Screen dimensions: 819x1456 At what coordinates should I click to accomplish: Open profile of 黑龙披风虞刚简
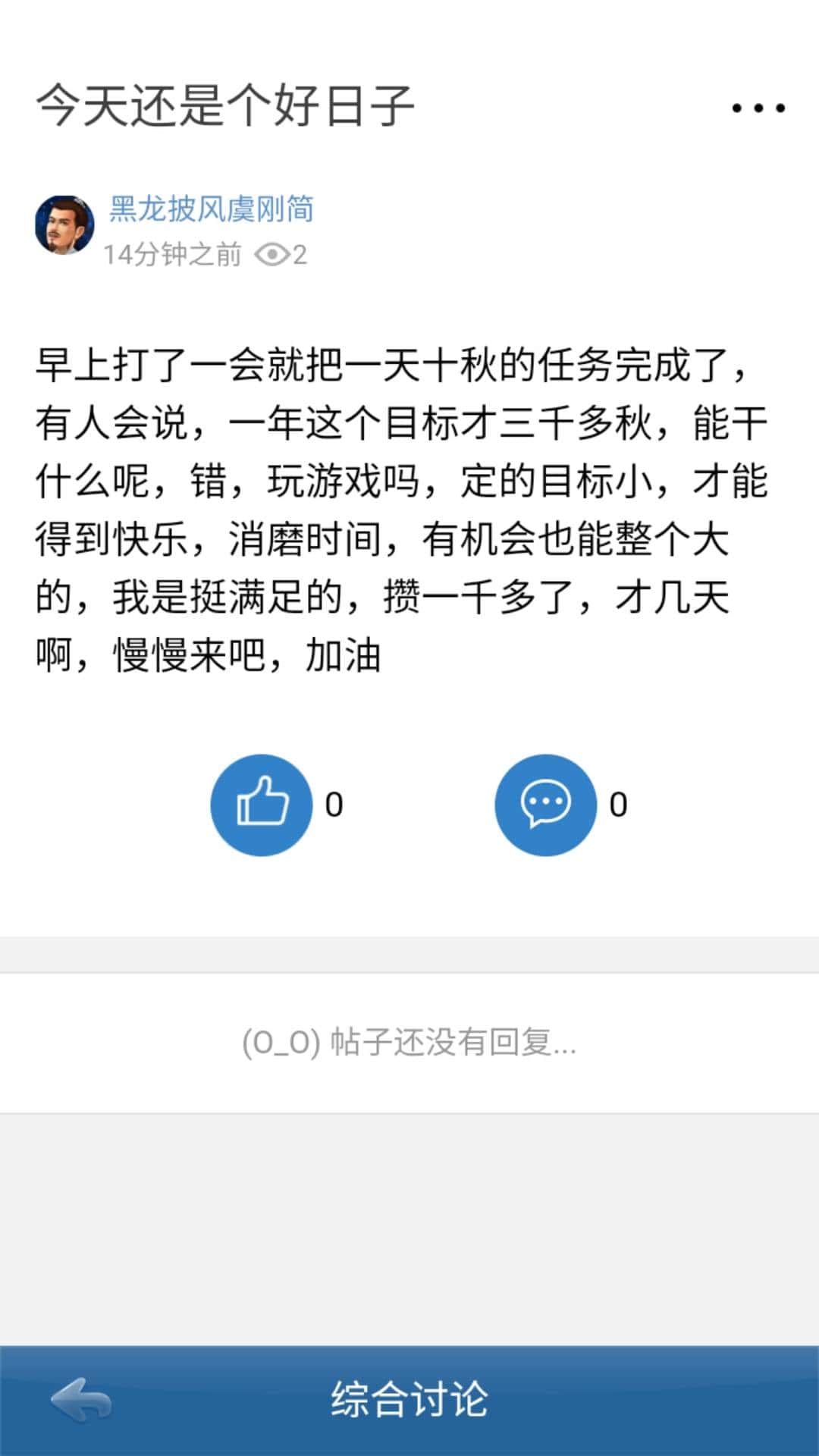pyautogui.click(x=213, y=210)
